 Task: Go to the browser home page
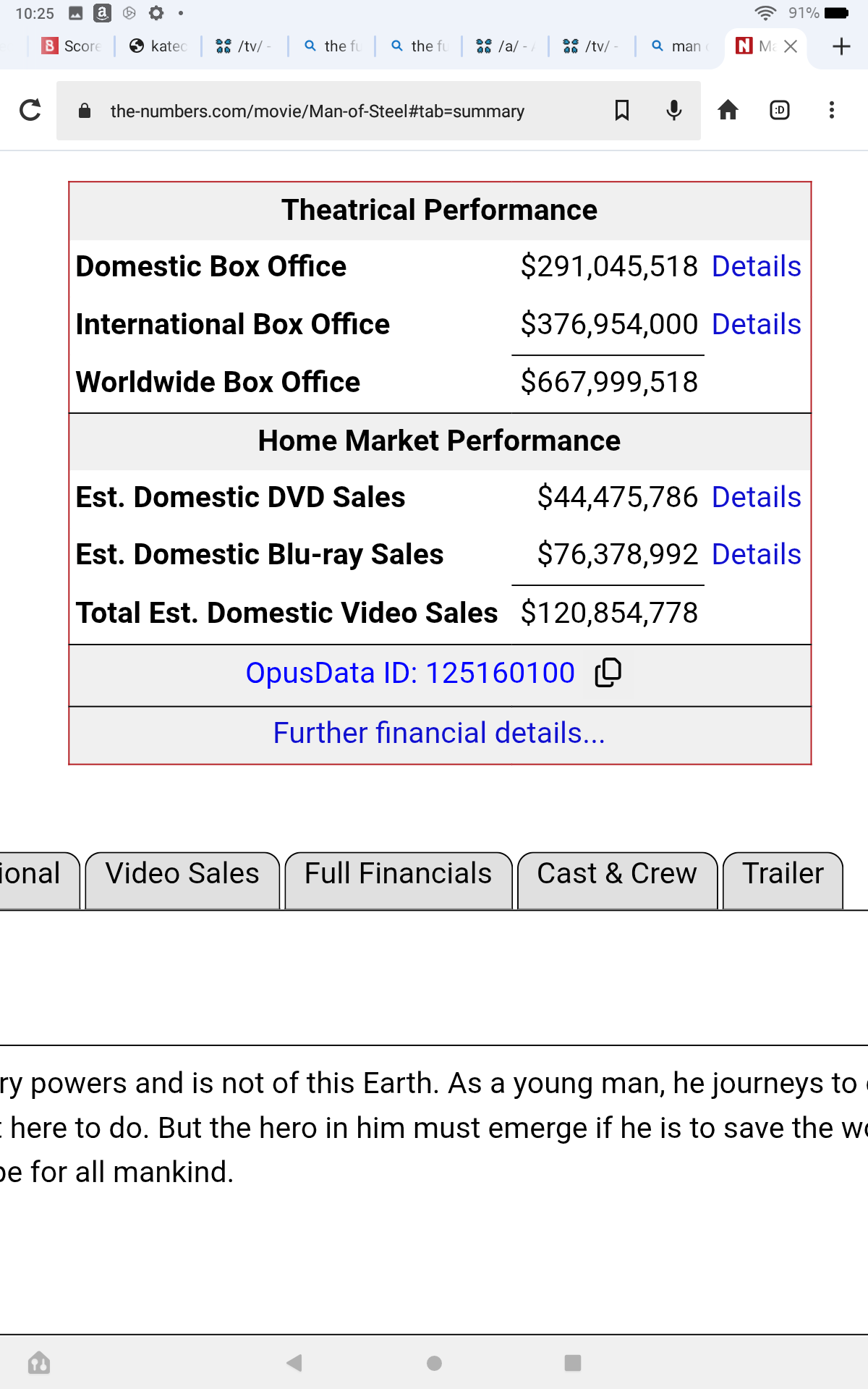pyautogui.click(x=728, y=111)
